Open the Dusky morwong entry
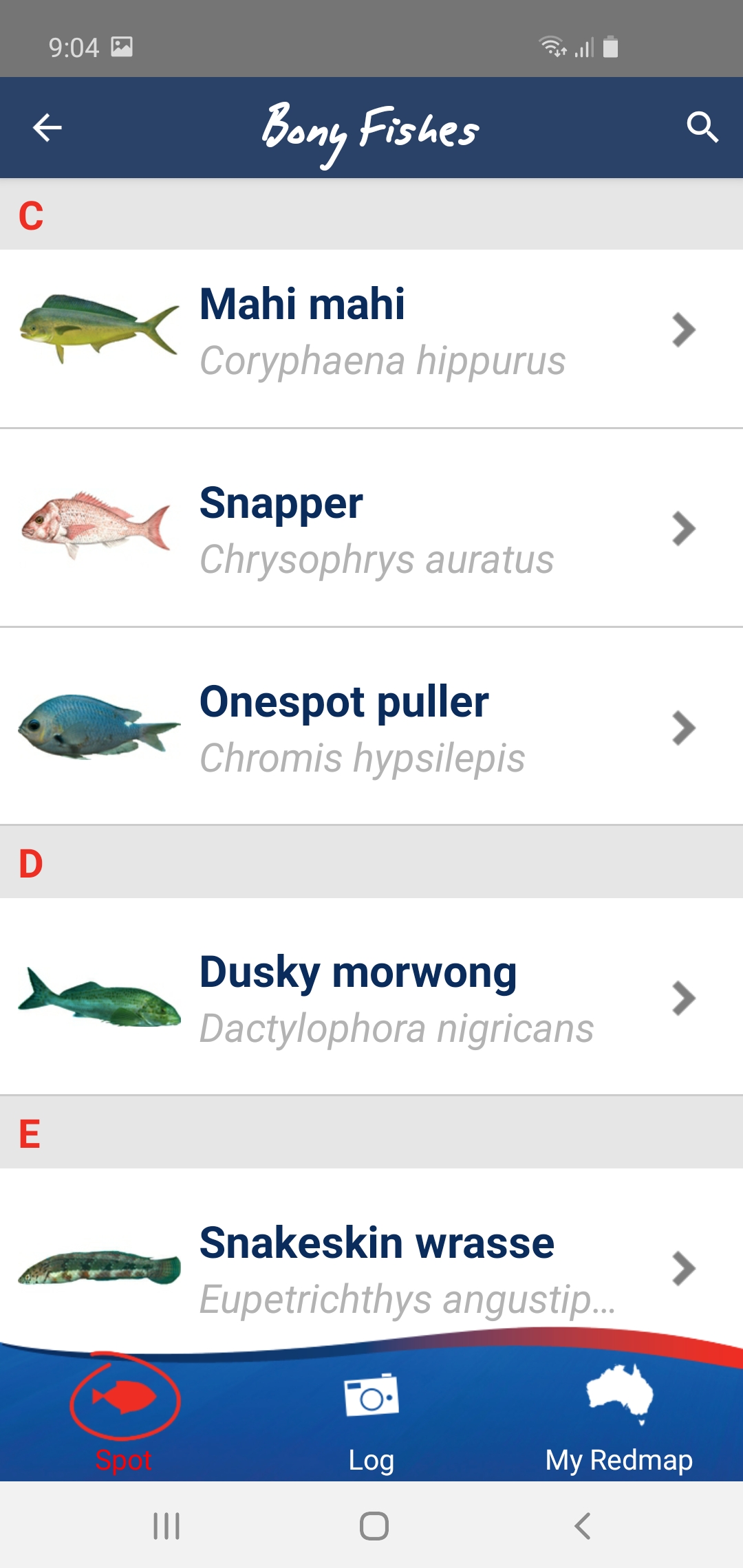 point(371,999)
